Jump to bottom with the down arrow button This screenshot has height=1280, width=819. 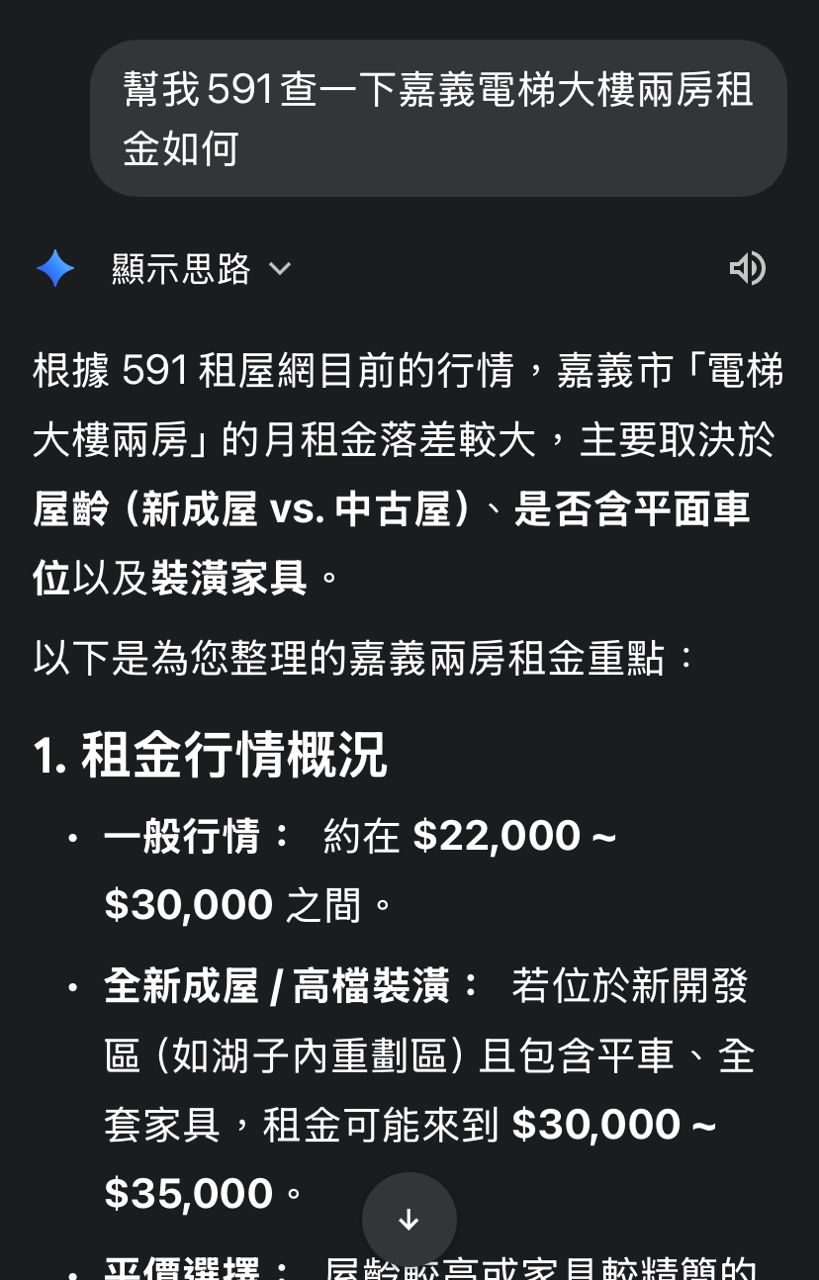click(409, 1219)
